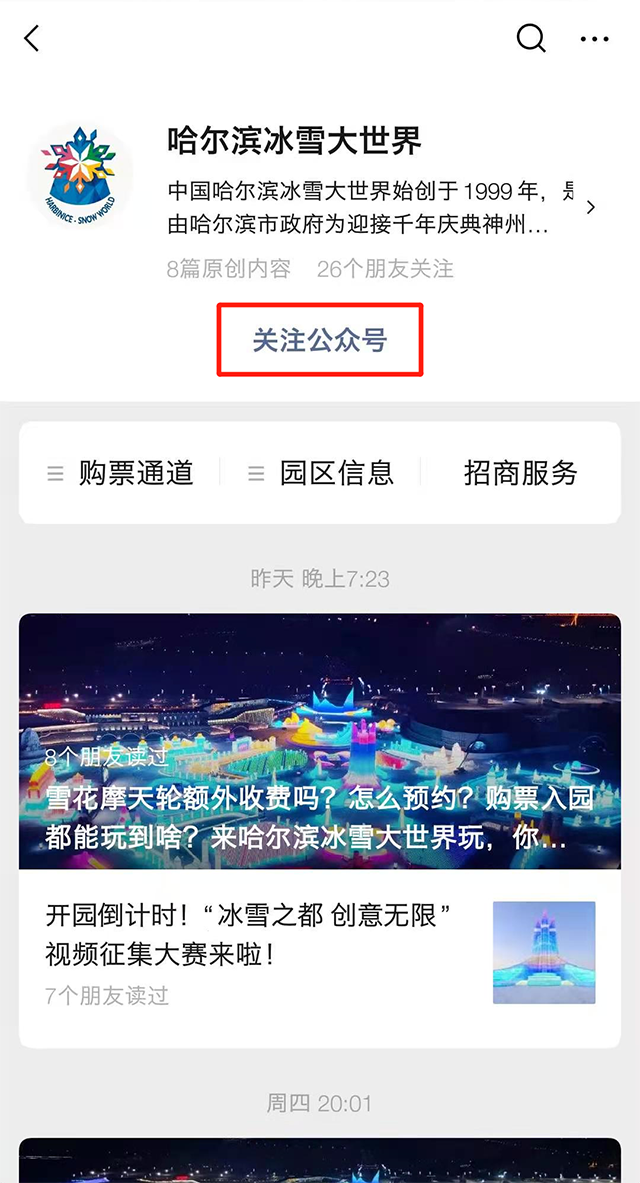Open the 园区信息 menu
The height and width of the screenshot is (1183, 640).
pyautogui.click(x=321, y=473)
